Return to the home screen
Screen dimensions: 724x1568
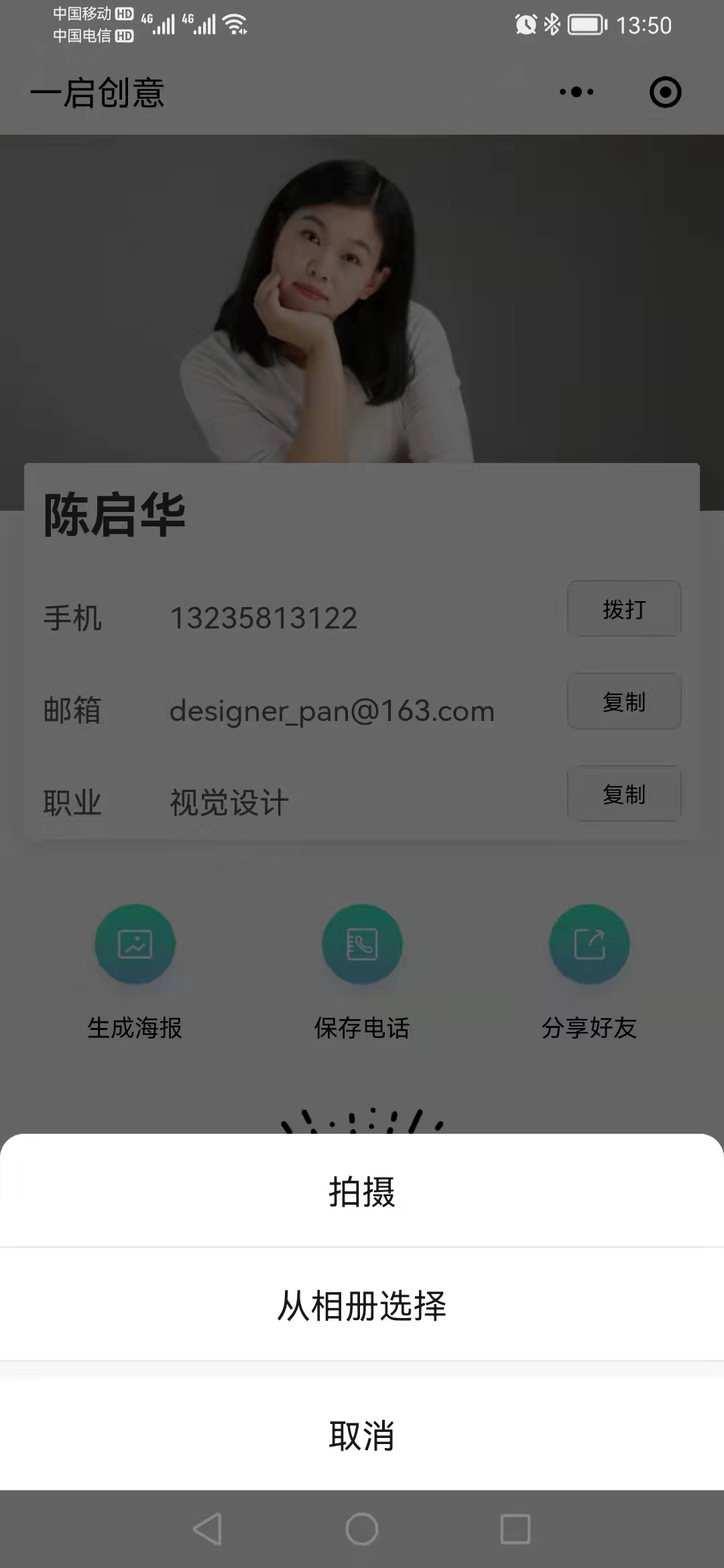pos(362,1529)
